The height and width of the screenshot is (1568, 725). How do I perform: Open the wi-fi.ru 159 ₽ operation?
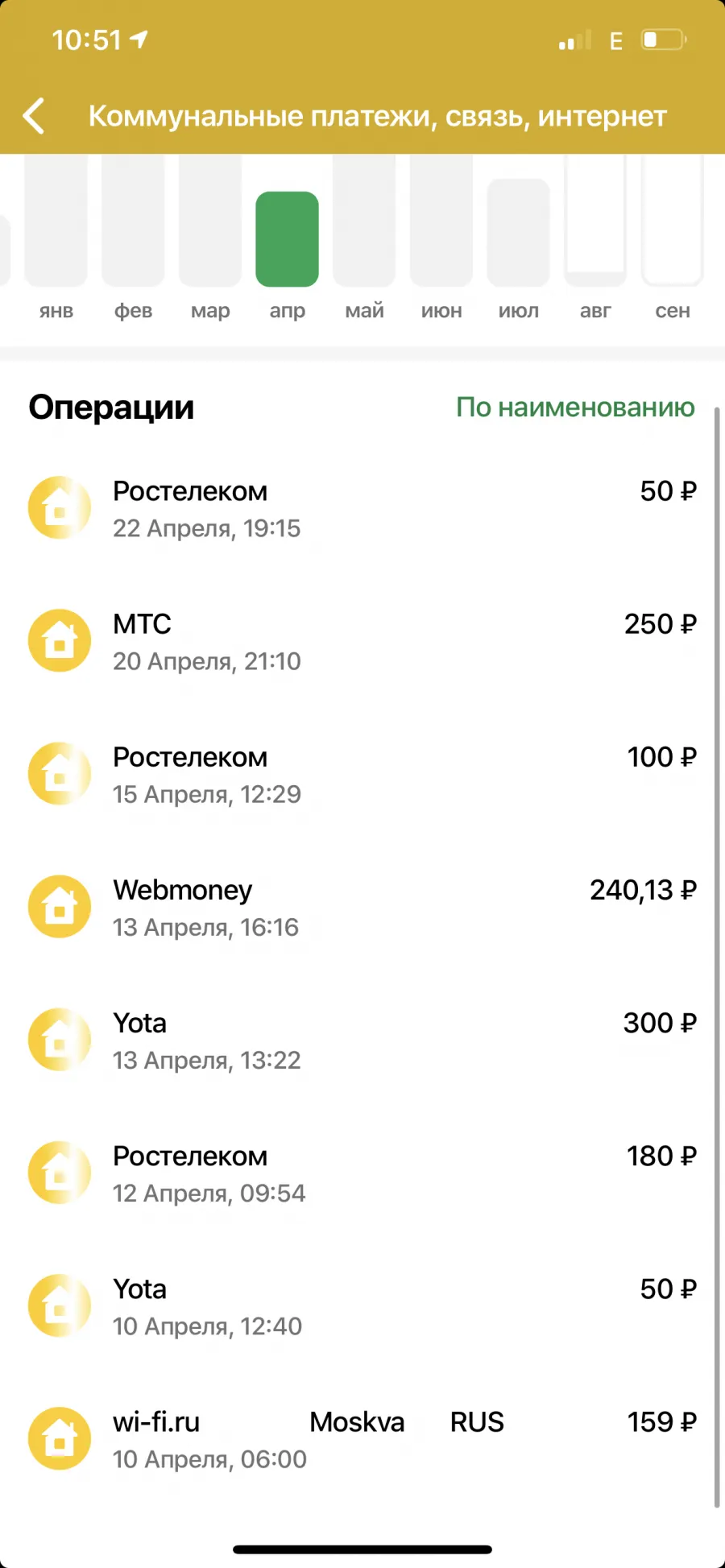pos(362,1439)
